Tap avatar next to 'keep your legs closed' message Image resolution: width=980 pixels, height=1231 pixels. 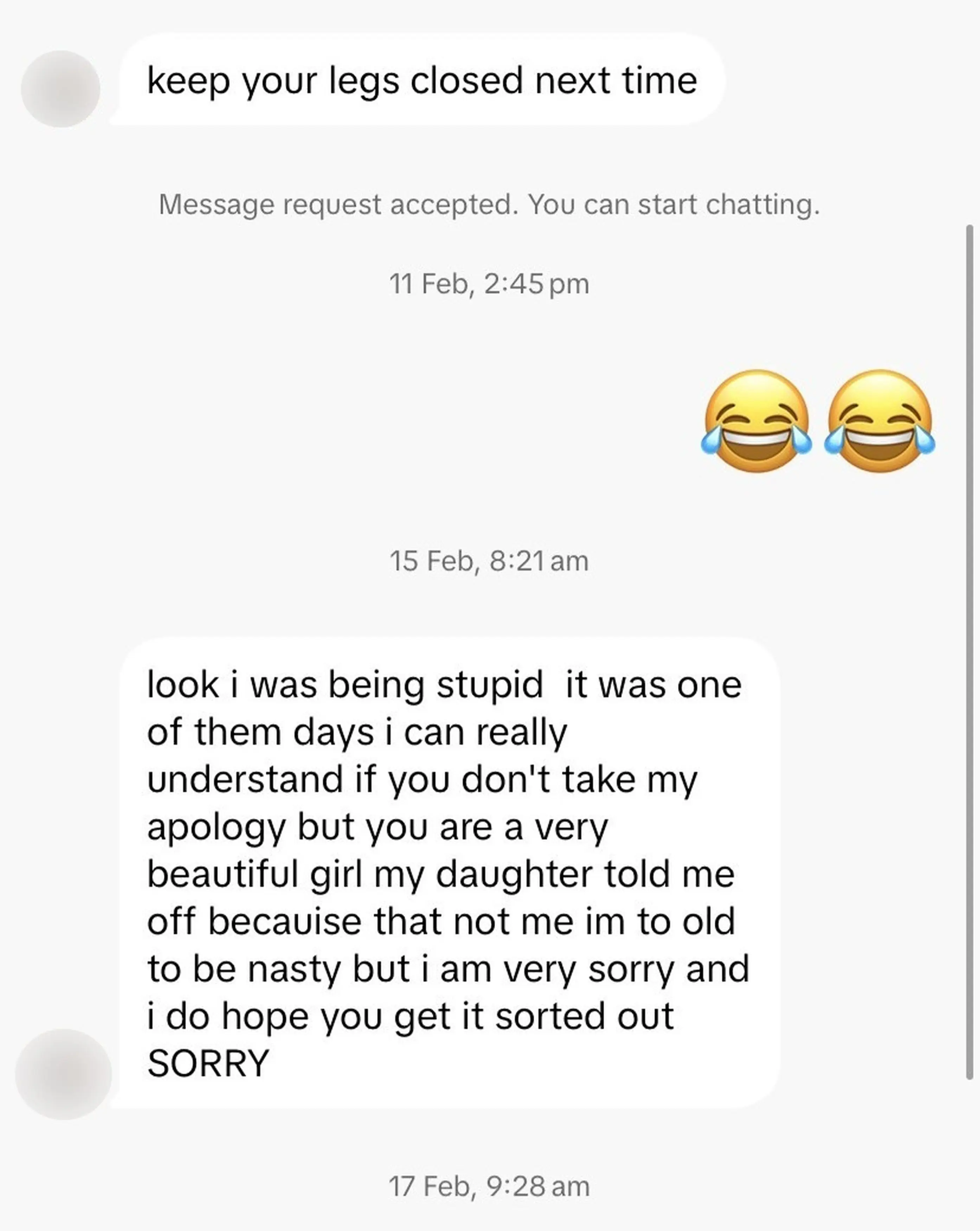[60, 89]
